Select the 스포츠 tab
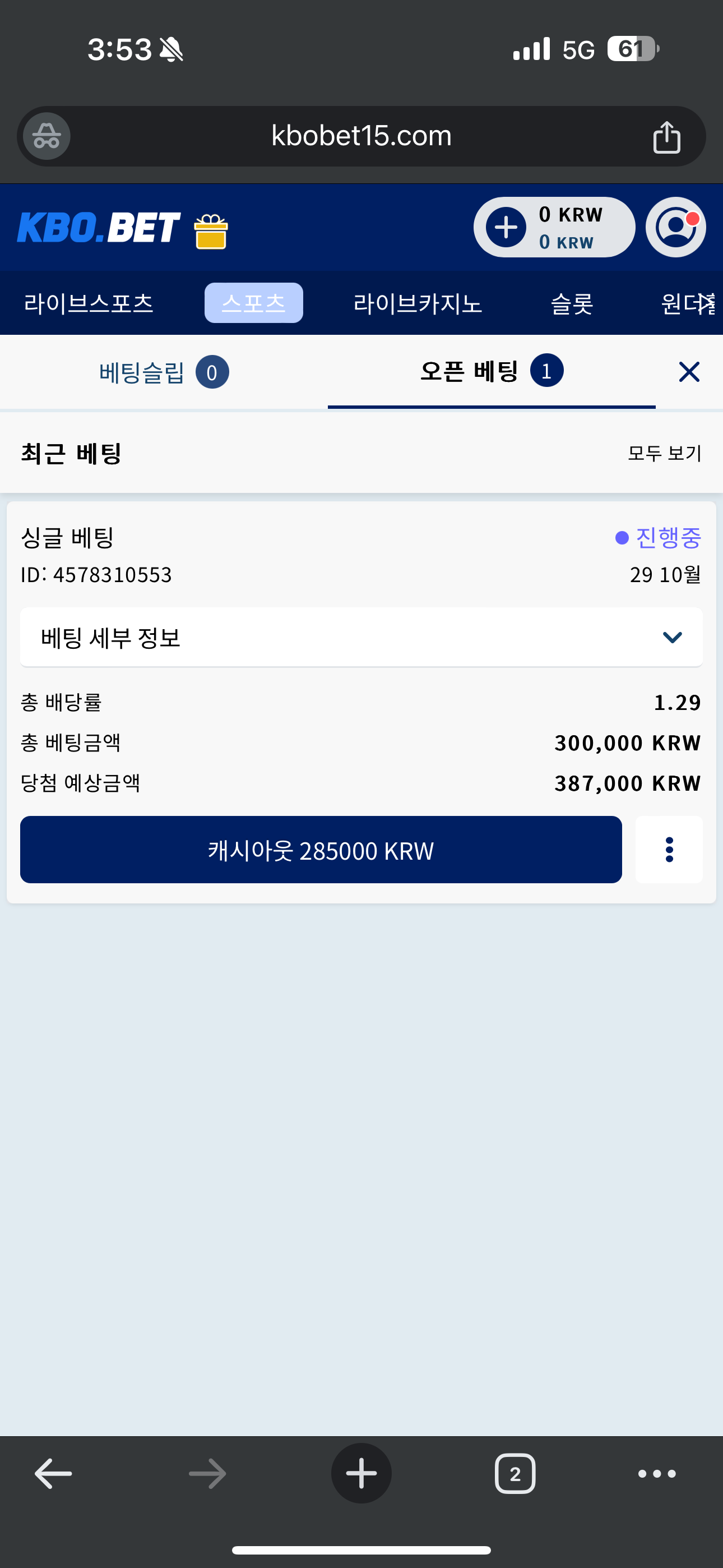The image size is (723, 1568). click(x=254, y=303)
